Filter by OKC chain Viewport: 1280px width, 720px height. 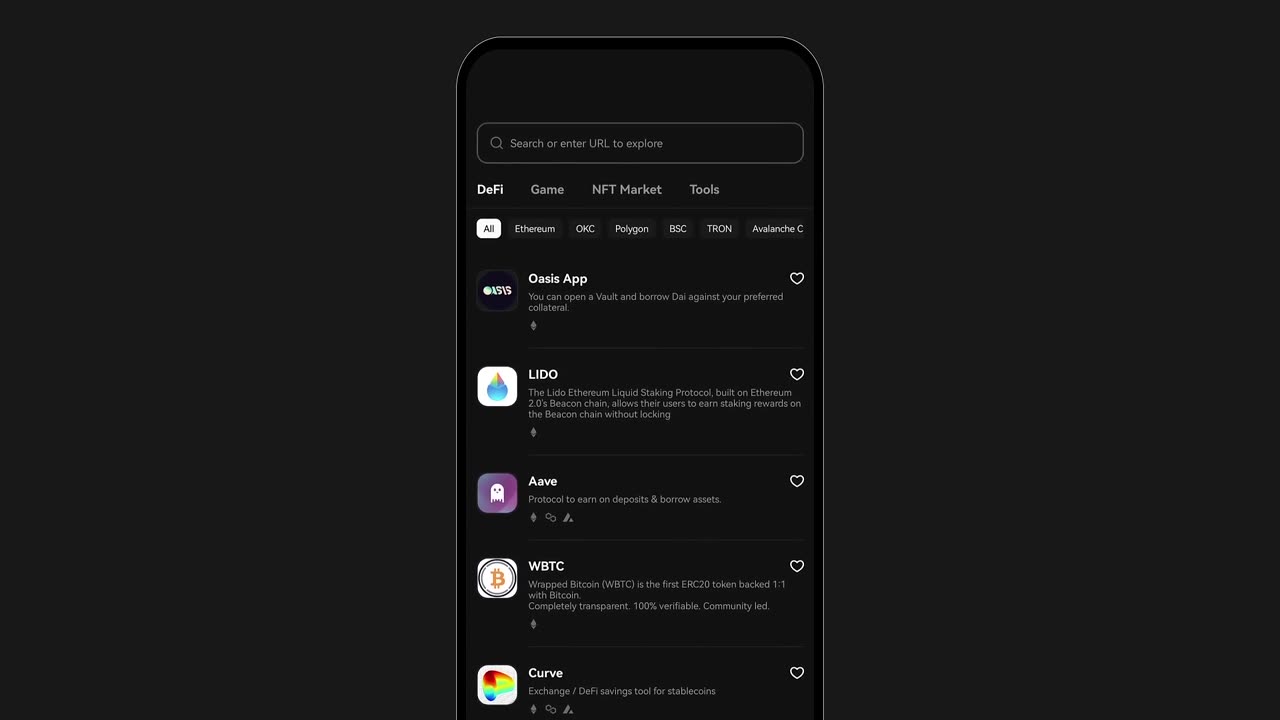tap(585, 229)
